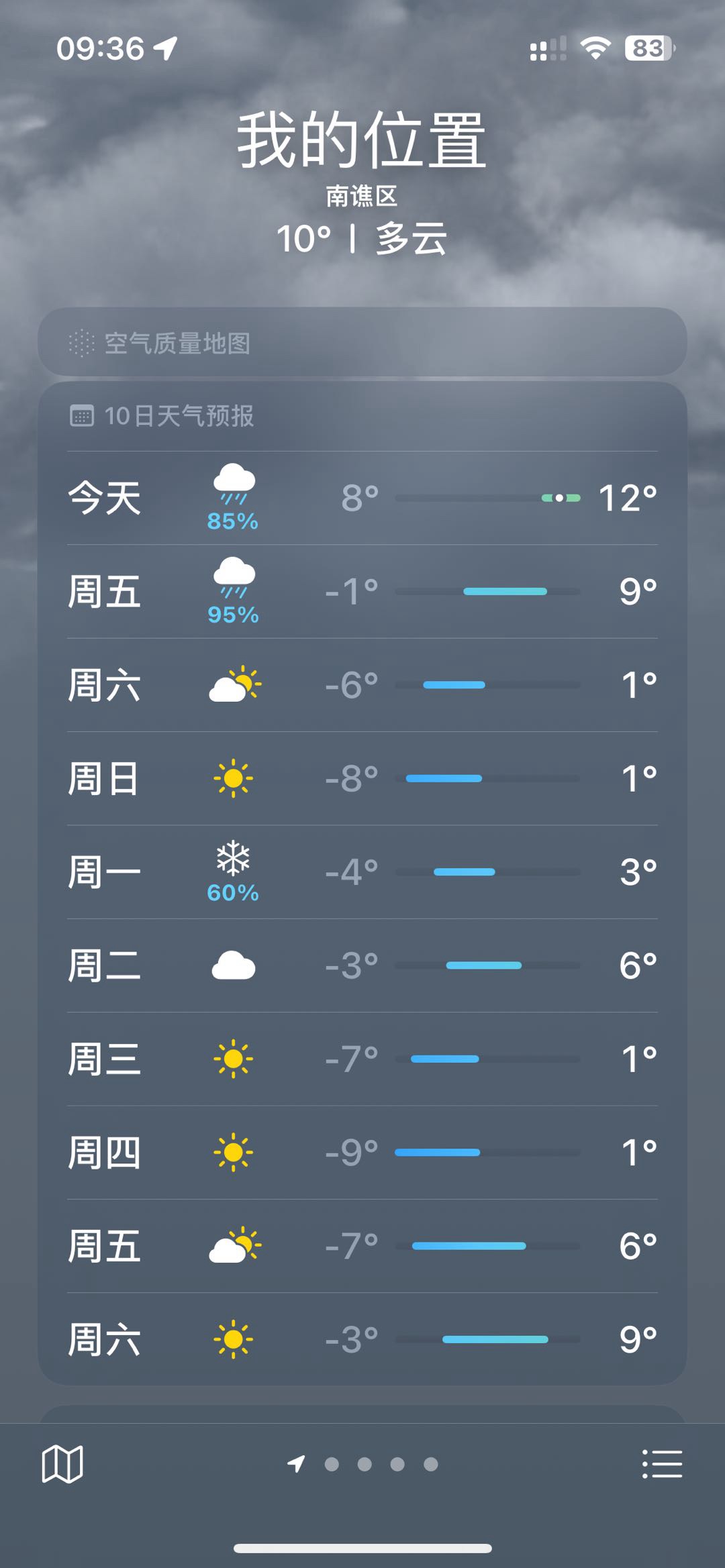View 周二 cloudy forecast details
The height and width of the screenshot is (1568, 725).
pos(362,965)
